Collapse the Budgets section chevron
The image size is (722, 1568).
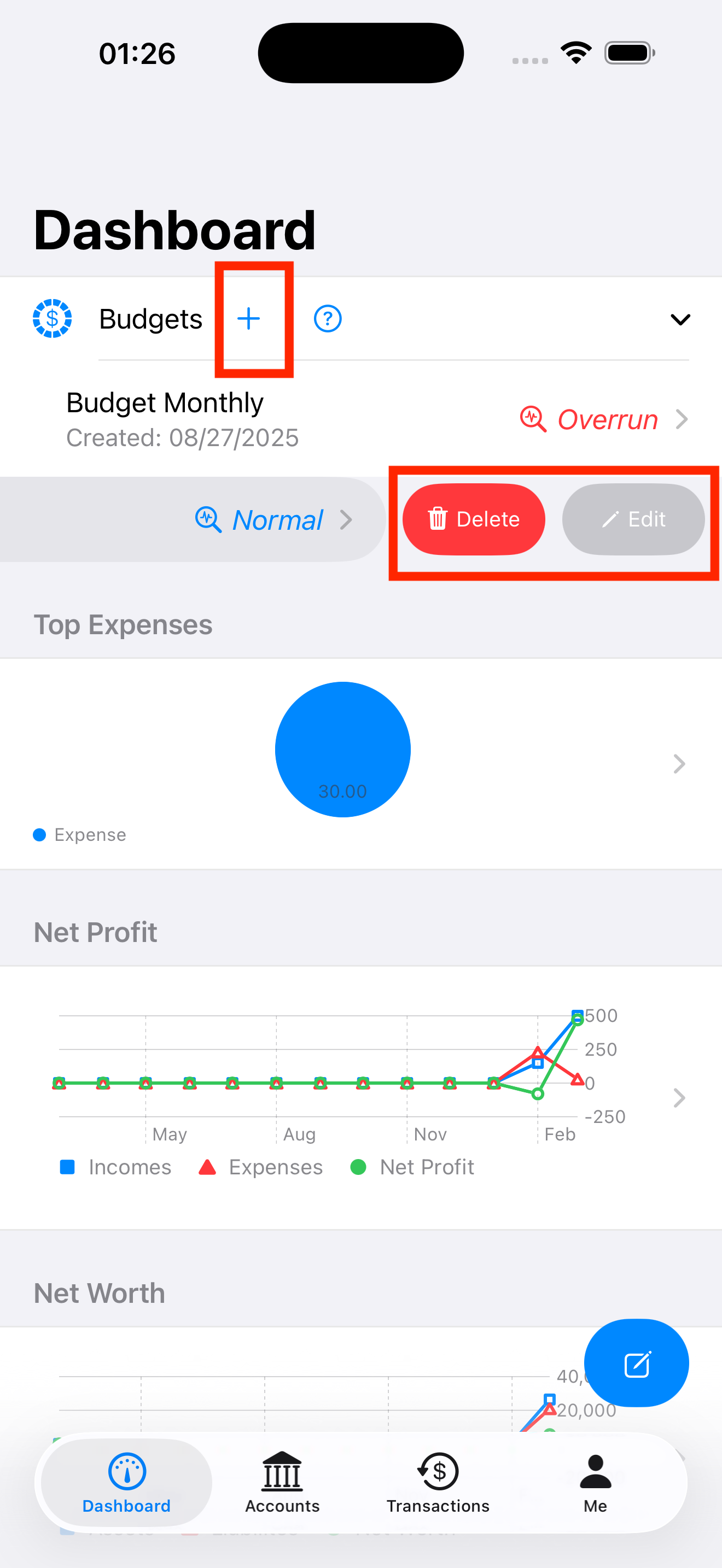click(680, 320)
